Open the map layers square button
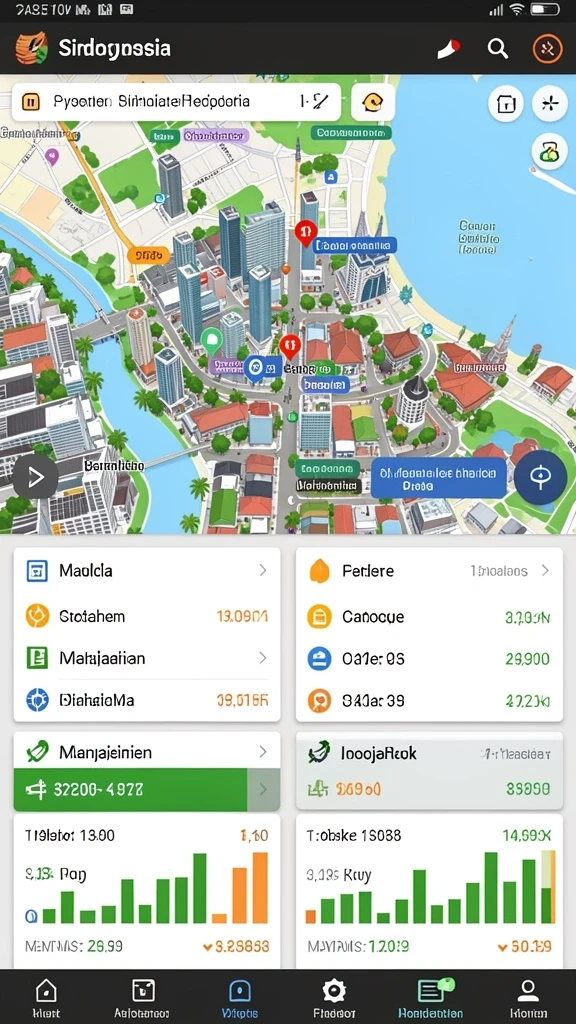This screenshot has width=576, height=1024. [x=506, y=104]
